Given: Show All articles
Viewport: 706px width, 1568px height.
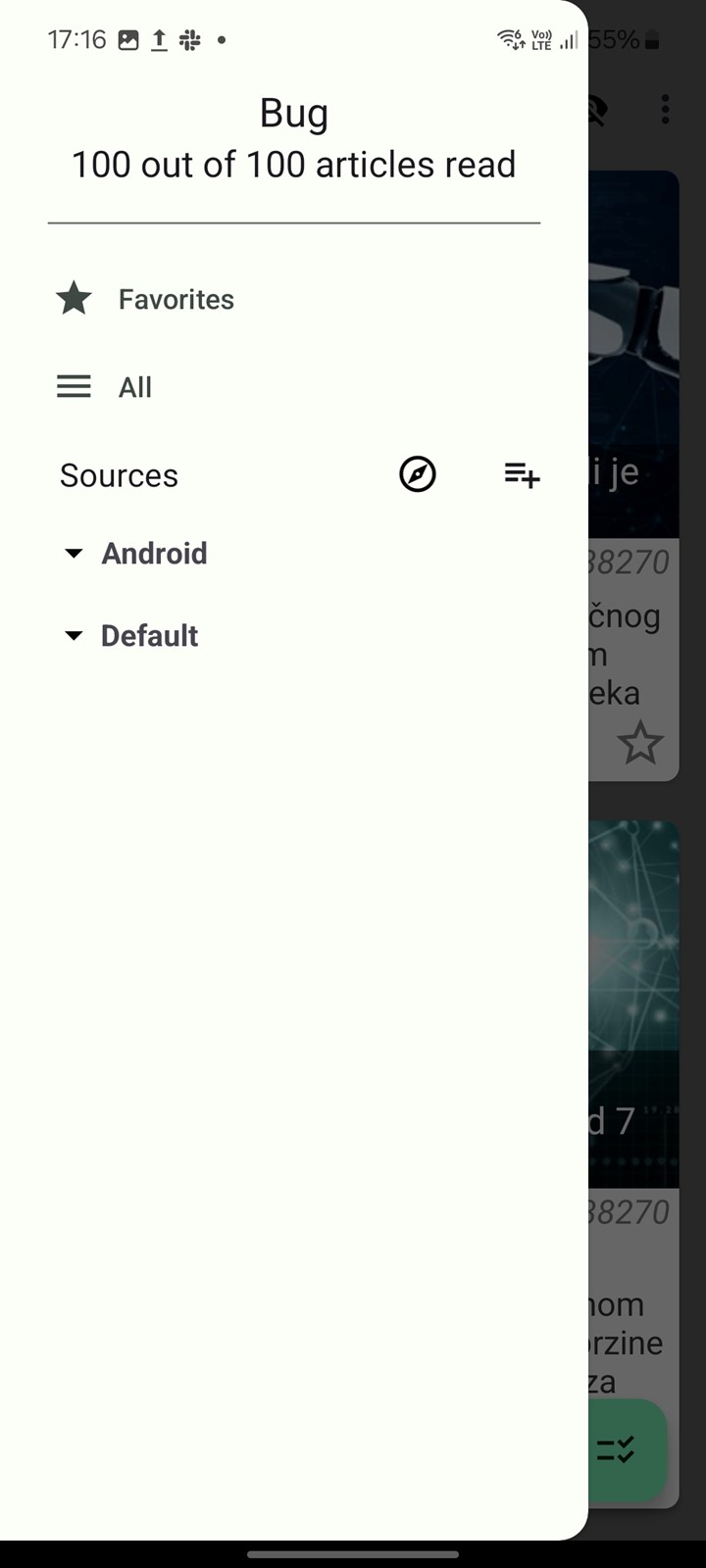Looking at the screenshot, I should tap(294, 387).
